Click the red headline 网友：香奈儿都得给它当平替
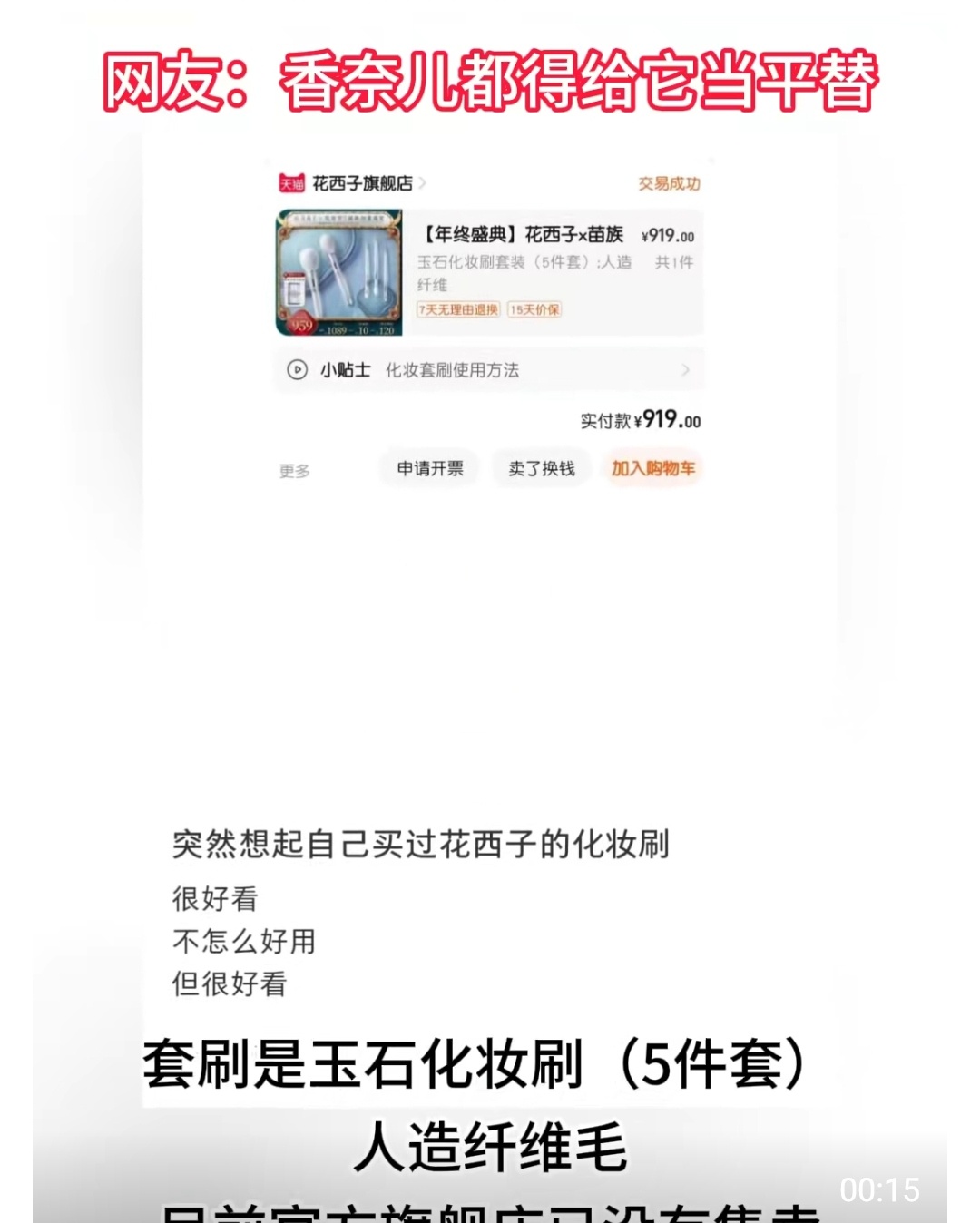This screenshot has height=1223, width=980. point(490,80)
